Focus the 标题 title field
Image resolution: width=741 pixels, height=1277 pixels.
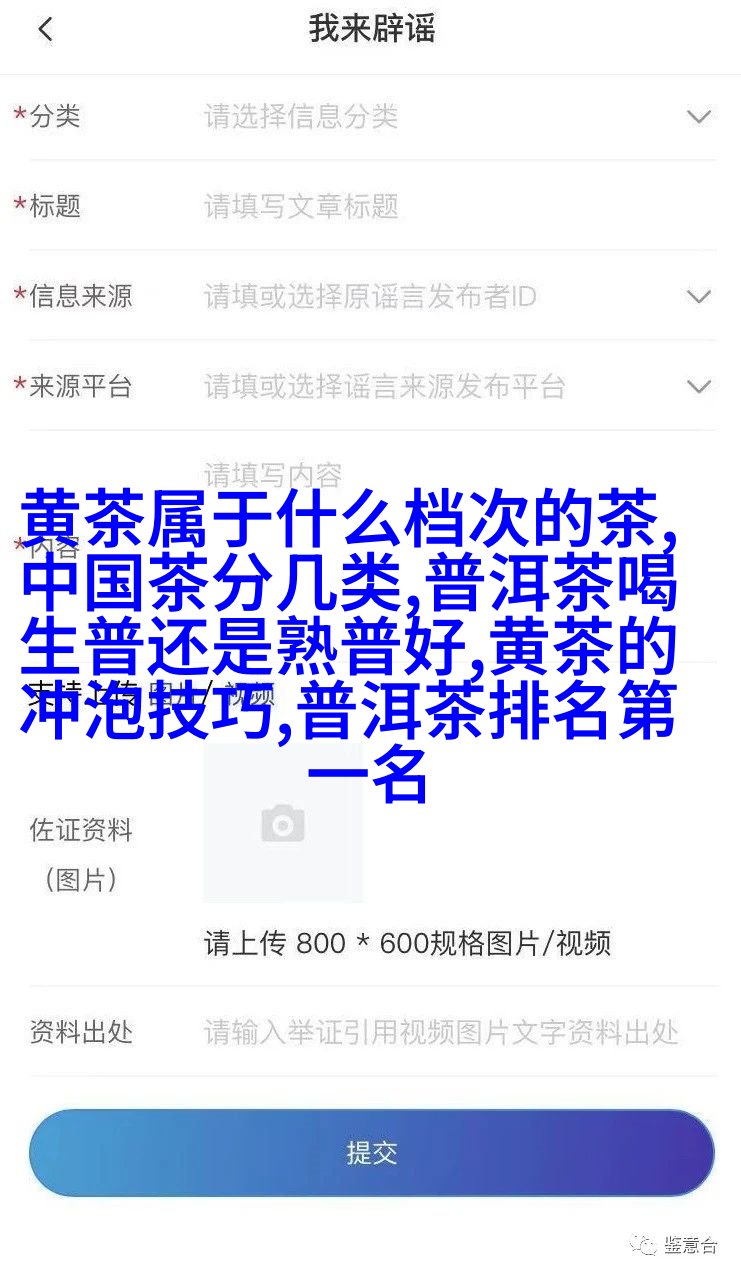tap(455, 207)
